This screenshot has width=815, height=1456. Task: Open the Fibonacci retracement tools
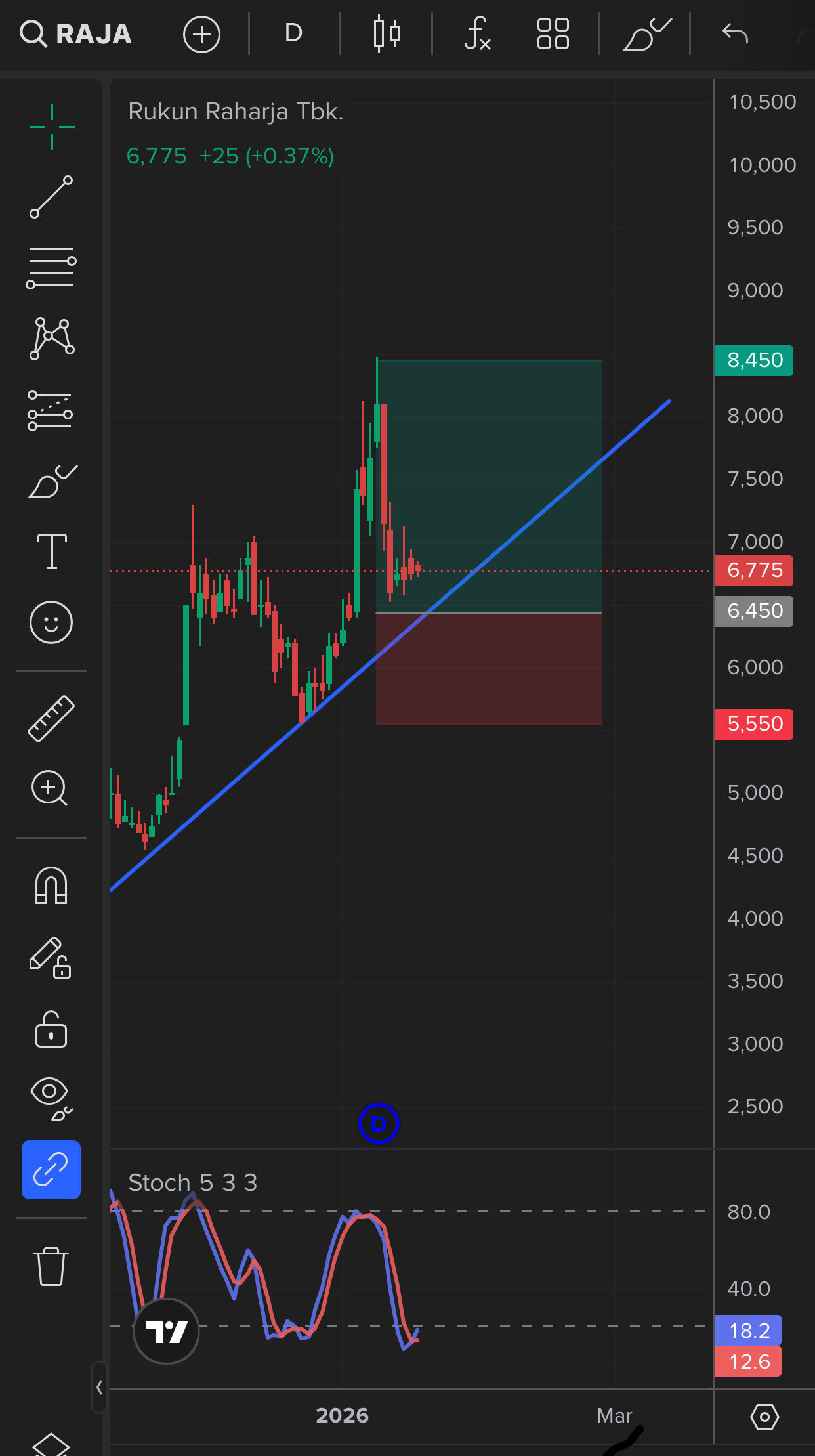point(51,268)
